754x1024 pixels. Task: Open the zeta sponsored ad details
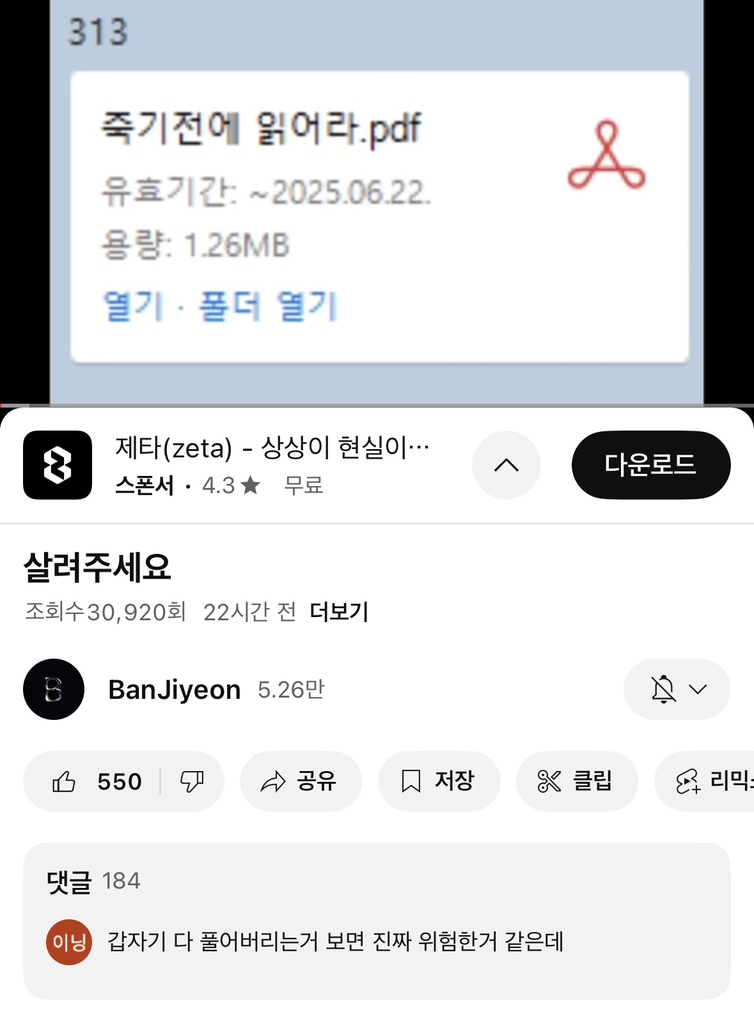(272, 465)
